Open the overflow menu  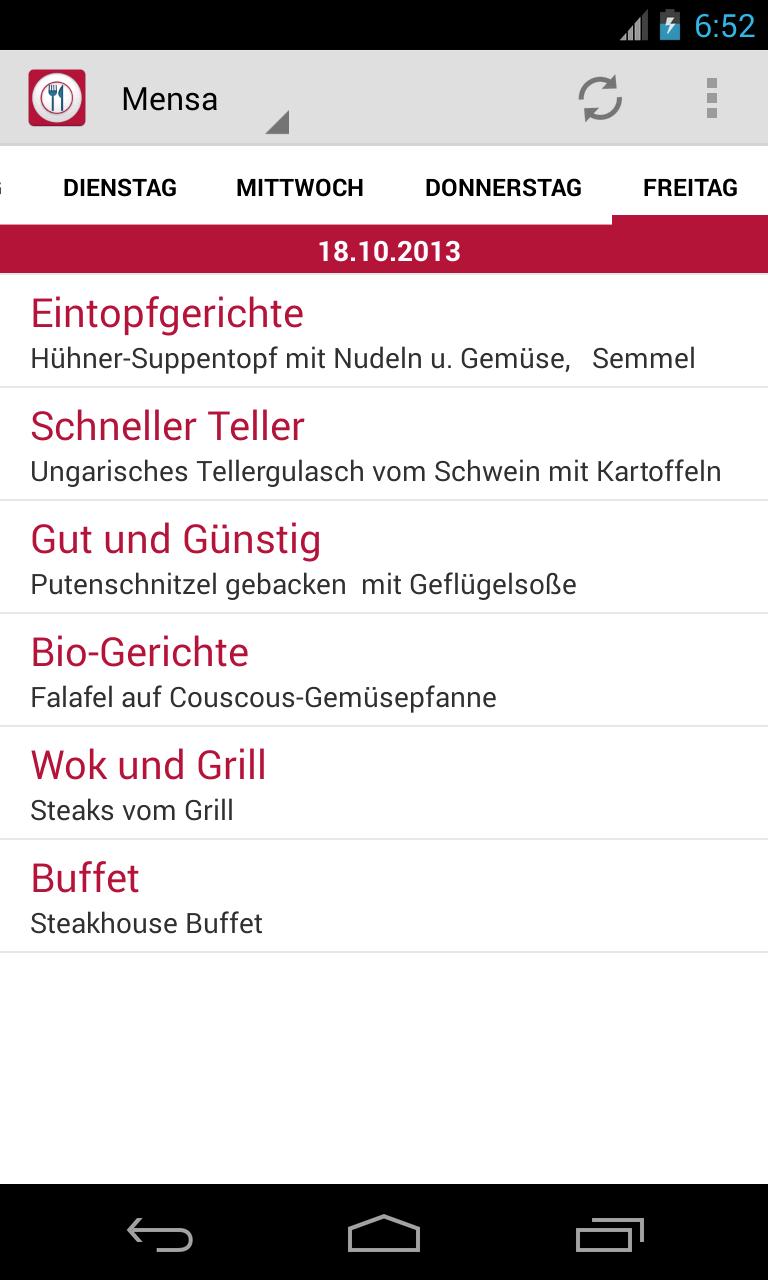[x=711, y=99]
